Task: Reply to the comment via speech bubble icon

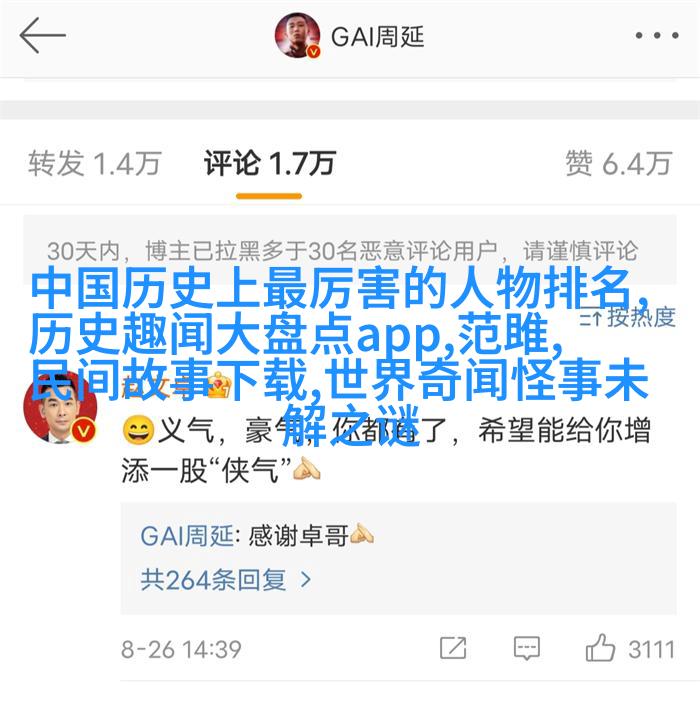Action: point(527,648)
